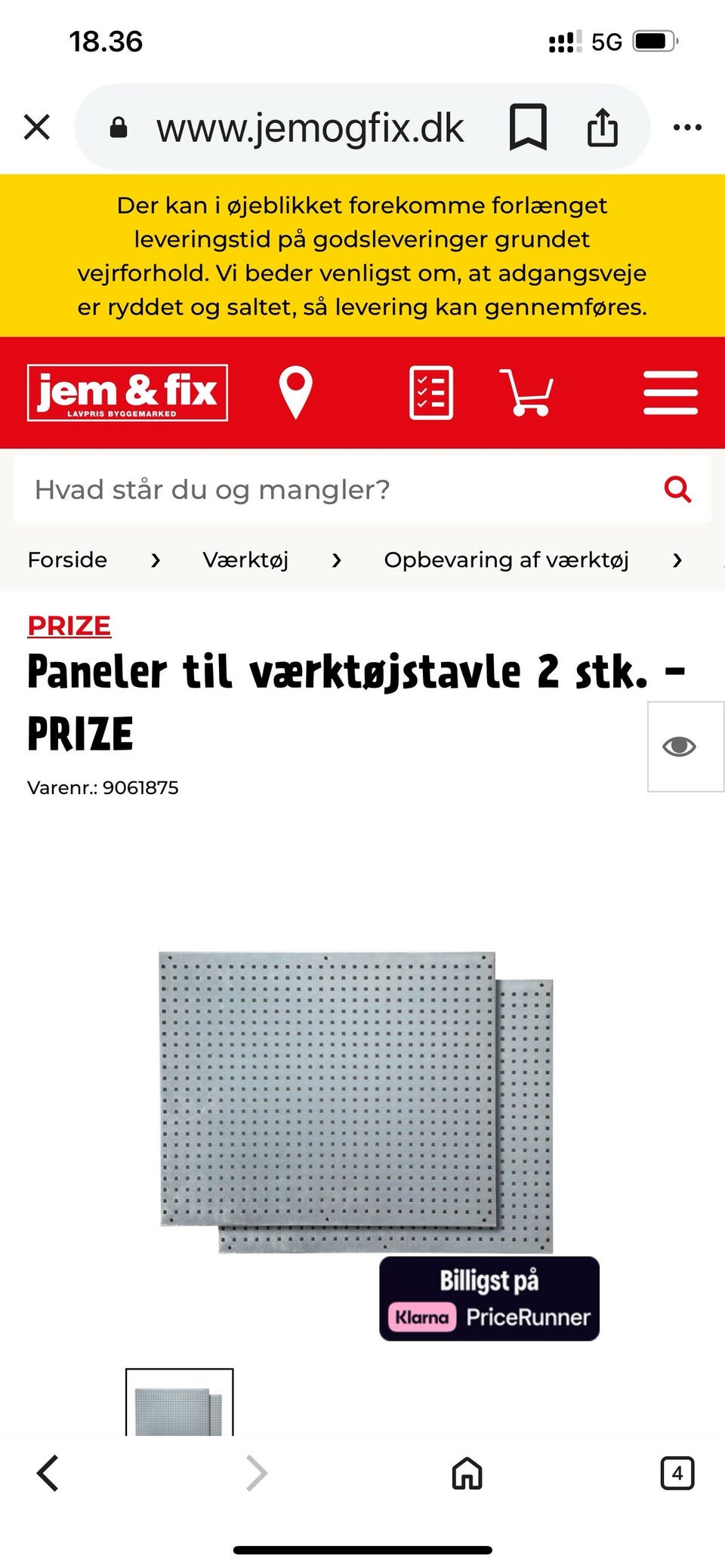725x1568 pixels.
Task: Open the browser tabs overview showing 4
Action: click(677, 1473)
